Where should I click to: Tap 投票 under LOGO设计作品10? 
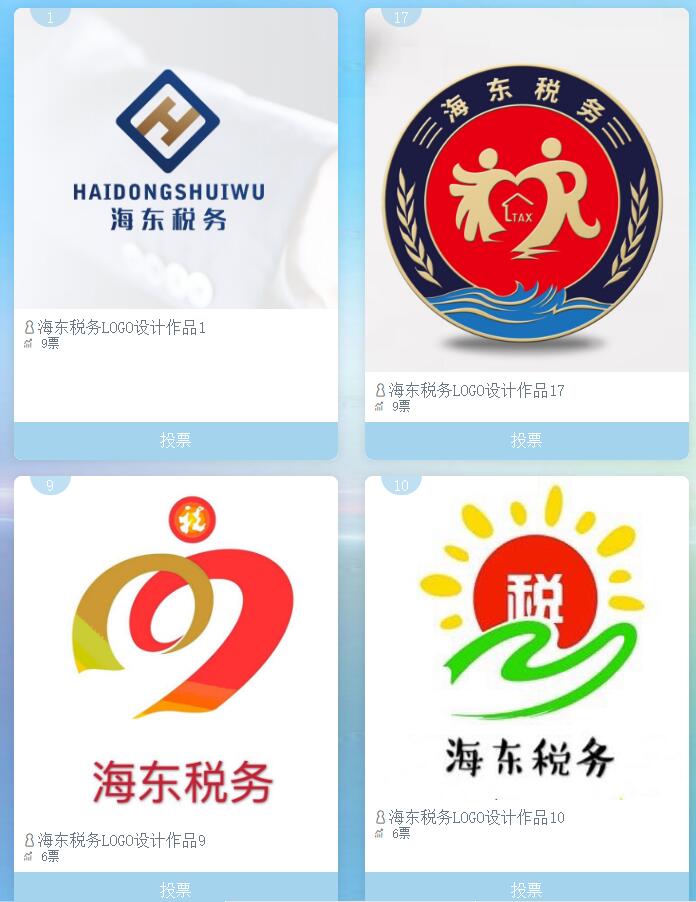[527, 888]
